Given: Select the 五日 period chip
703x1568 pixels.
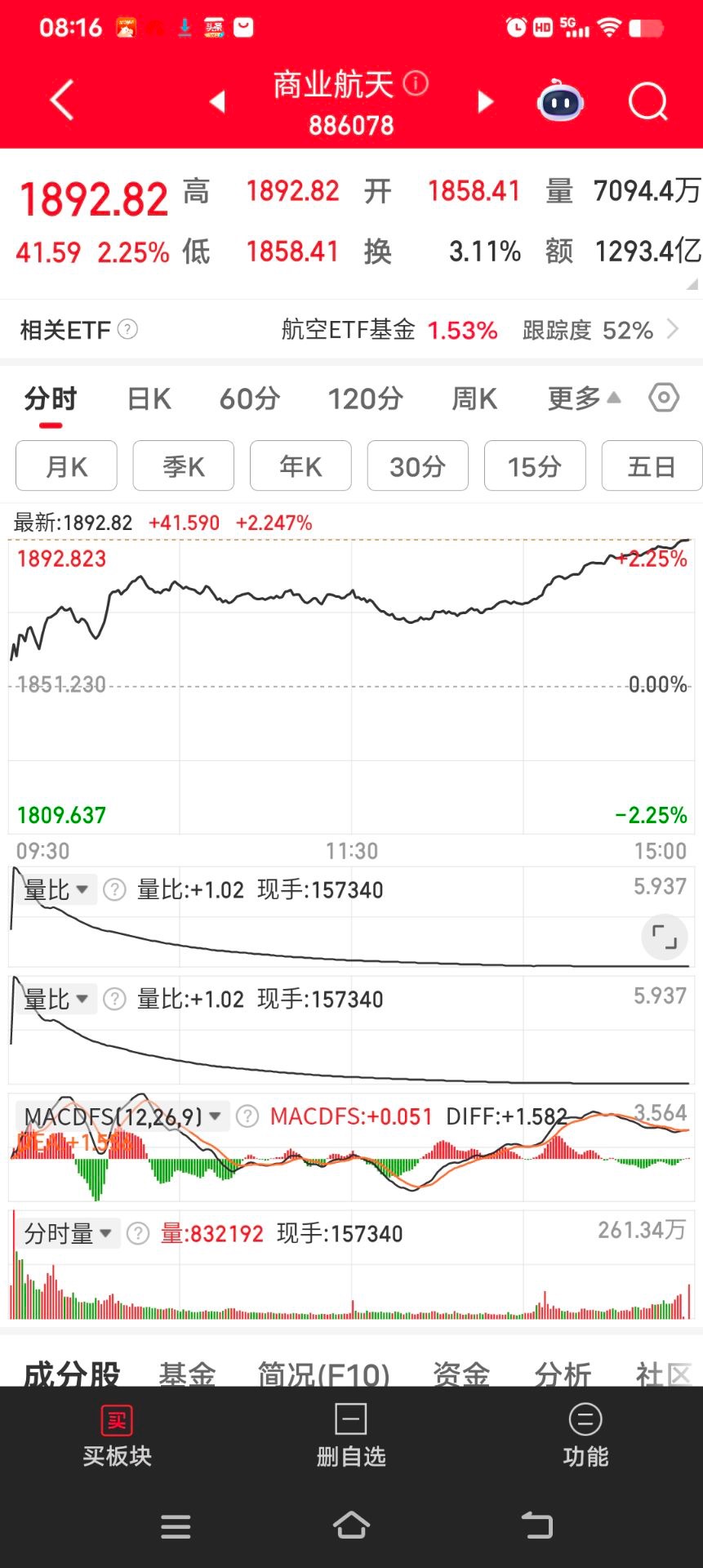Looking at the screenshot, I should pyautogui.click(x=651, y=466).
